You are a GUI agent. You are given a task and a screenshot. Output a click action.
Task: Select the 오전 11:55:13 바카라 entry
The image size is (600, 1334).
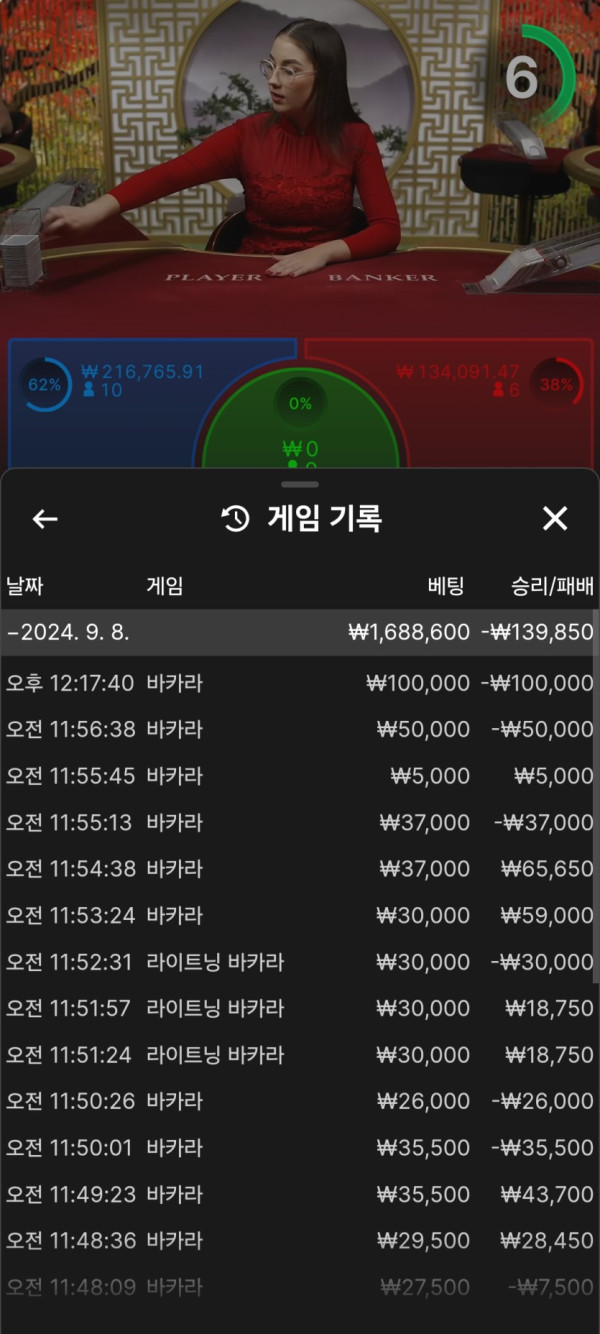tap(298, 822)
